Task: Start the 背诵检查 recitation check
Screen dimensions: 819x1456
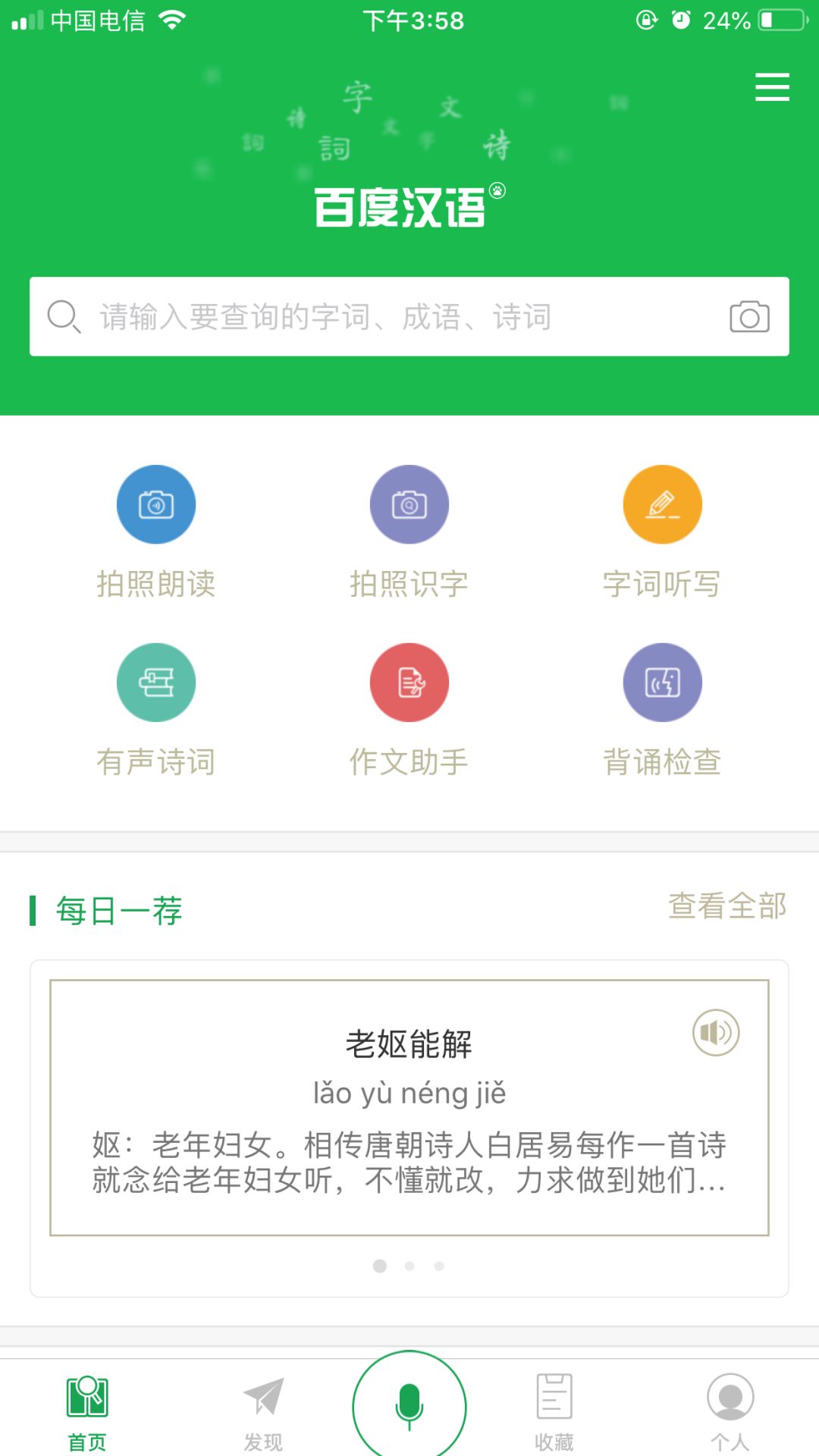Action: pos(661,682)
